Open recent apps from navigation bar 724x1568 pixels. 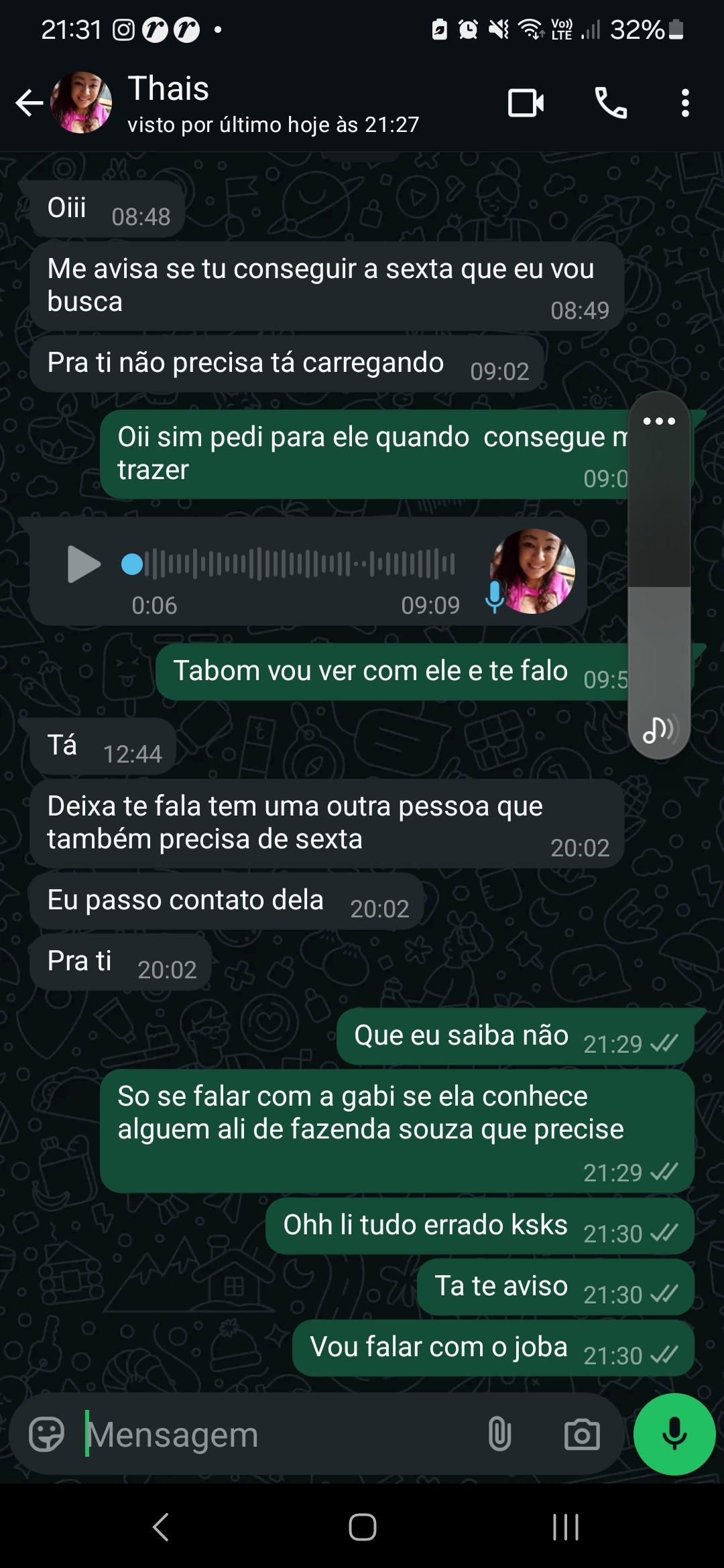pyautogui.click(x=565, y=1527)
